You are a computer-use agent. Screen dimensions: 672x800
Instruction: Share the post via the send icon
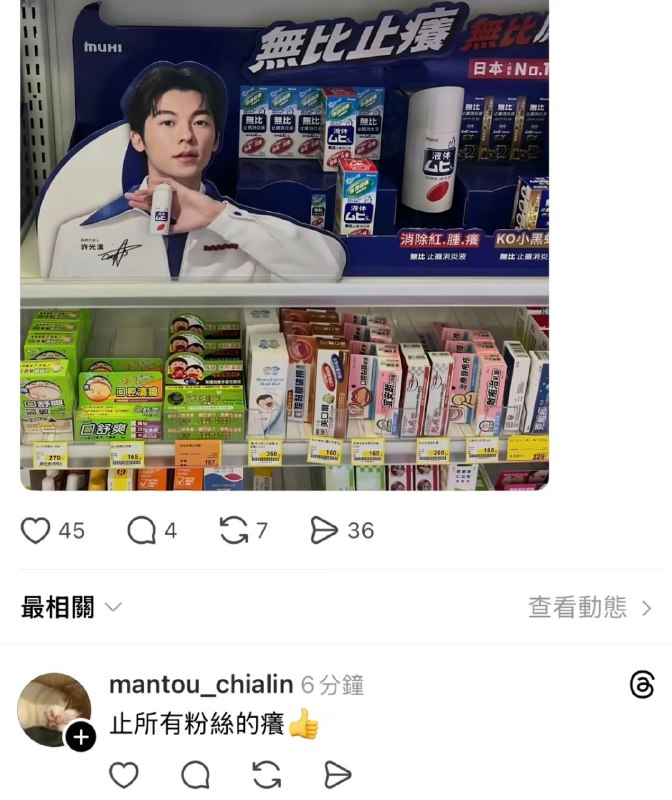[x=324, y=530]
